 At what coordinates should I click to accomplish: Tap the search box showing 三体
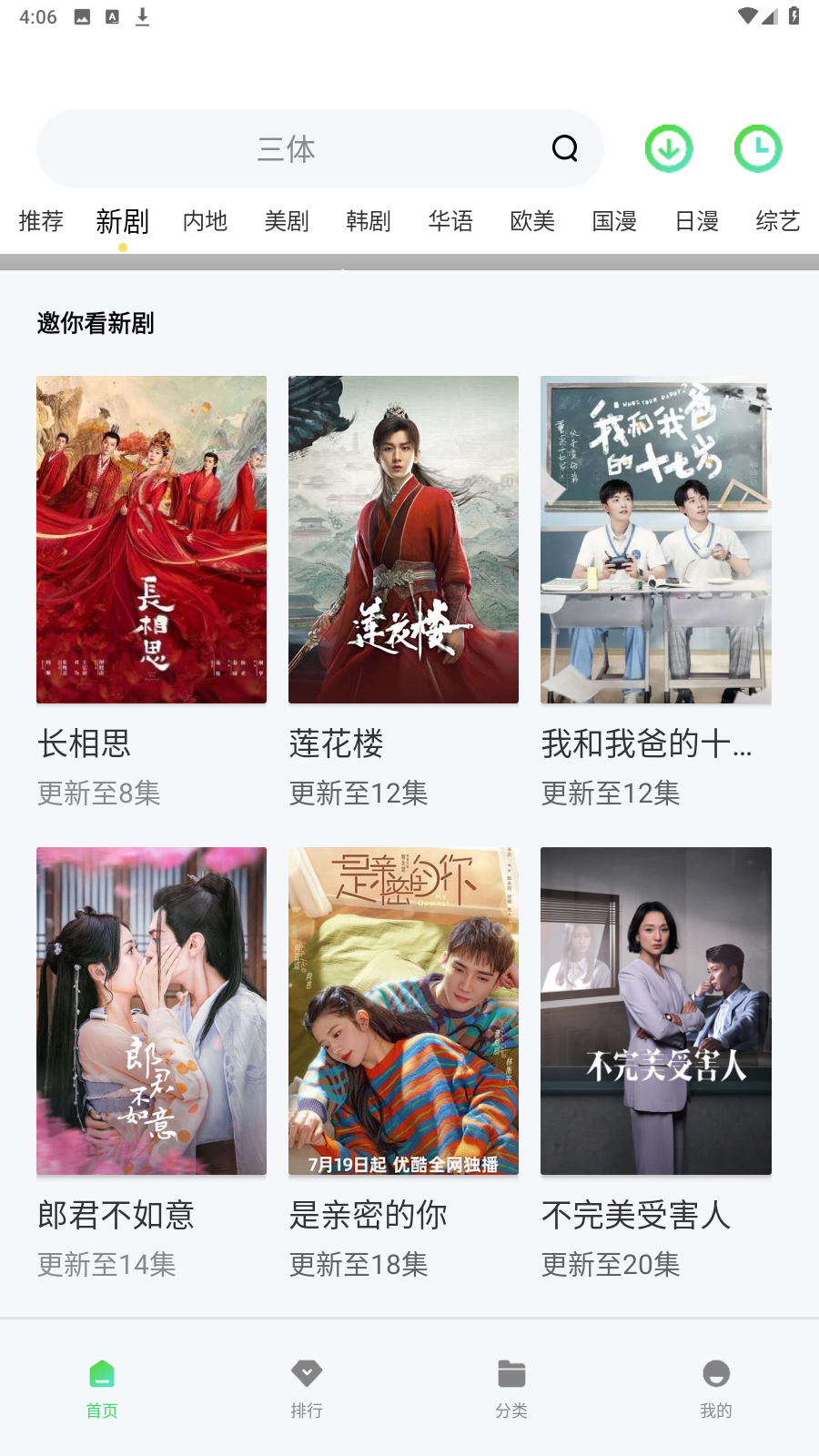(287, 148)
